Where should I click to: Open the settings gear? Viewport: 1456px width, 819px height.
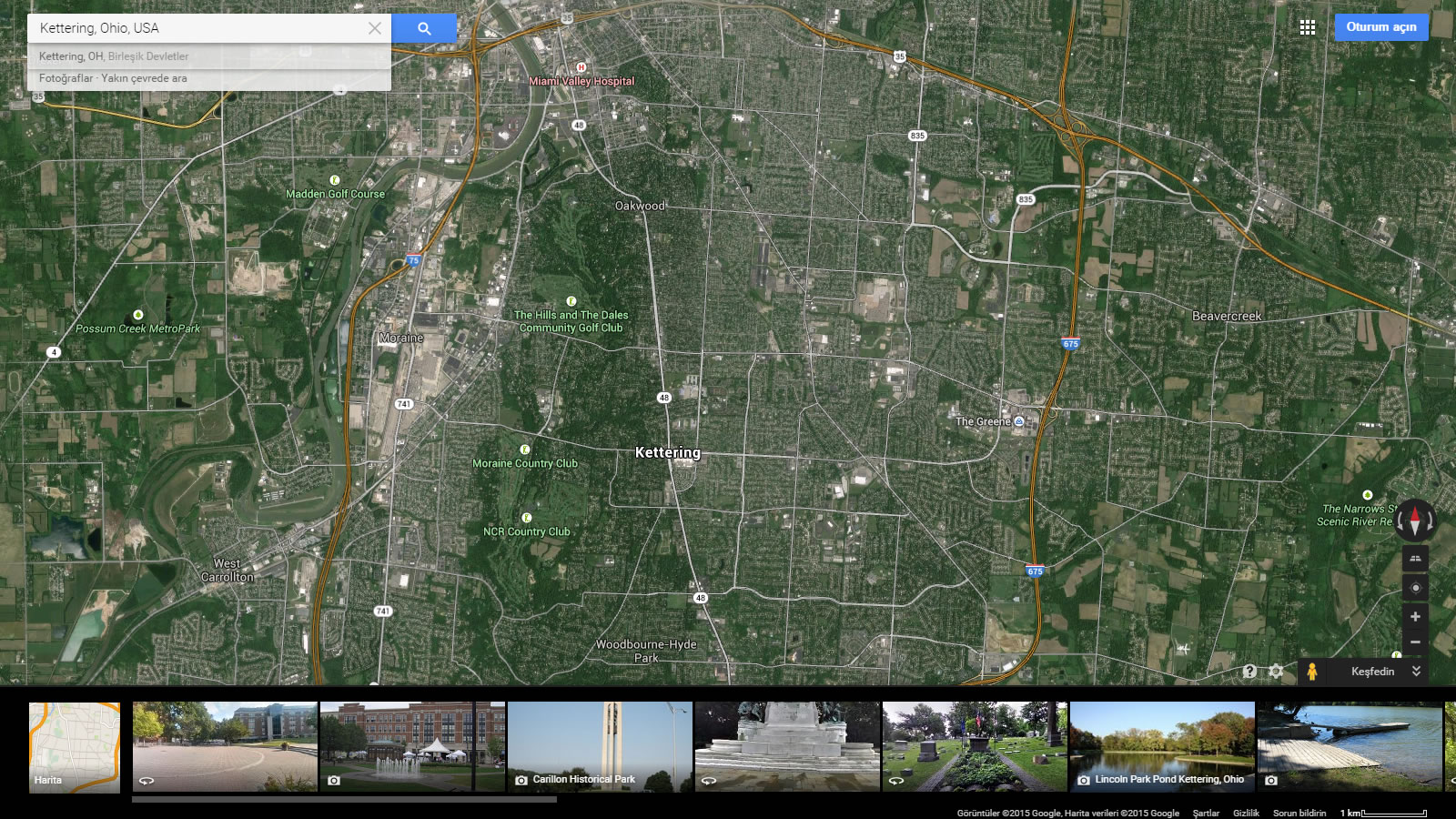pyautogui.click(x=1276, y=672)
